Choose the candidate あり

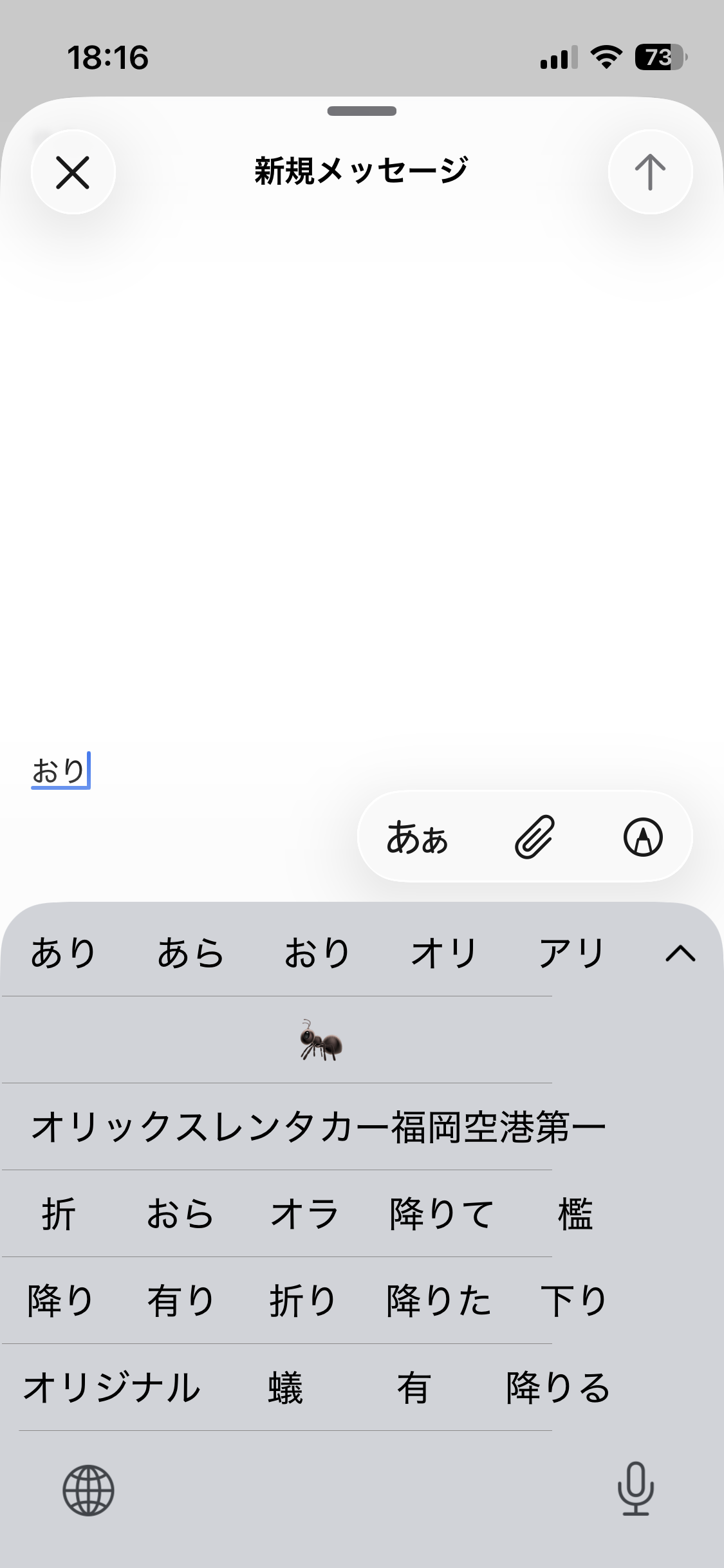tap(63, 953)
